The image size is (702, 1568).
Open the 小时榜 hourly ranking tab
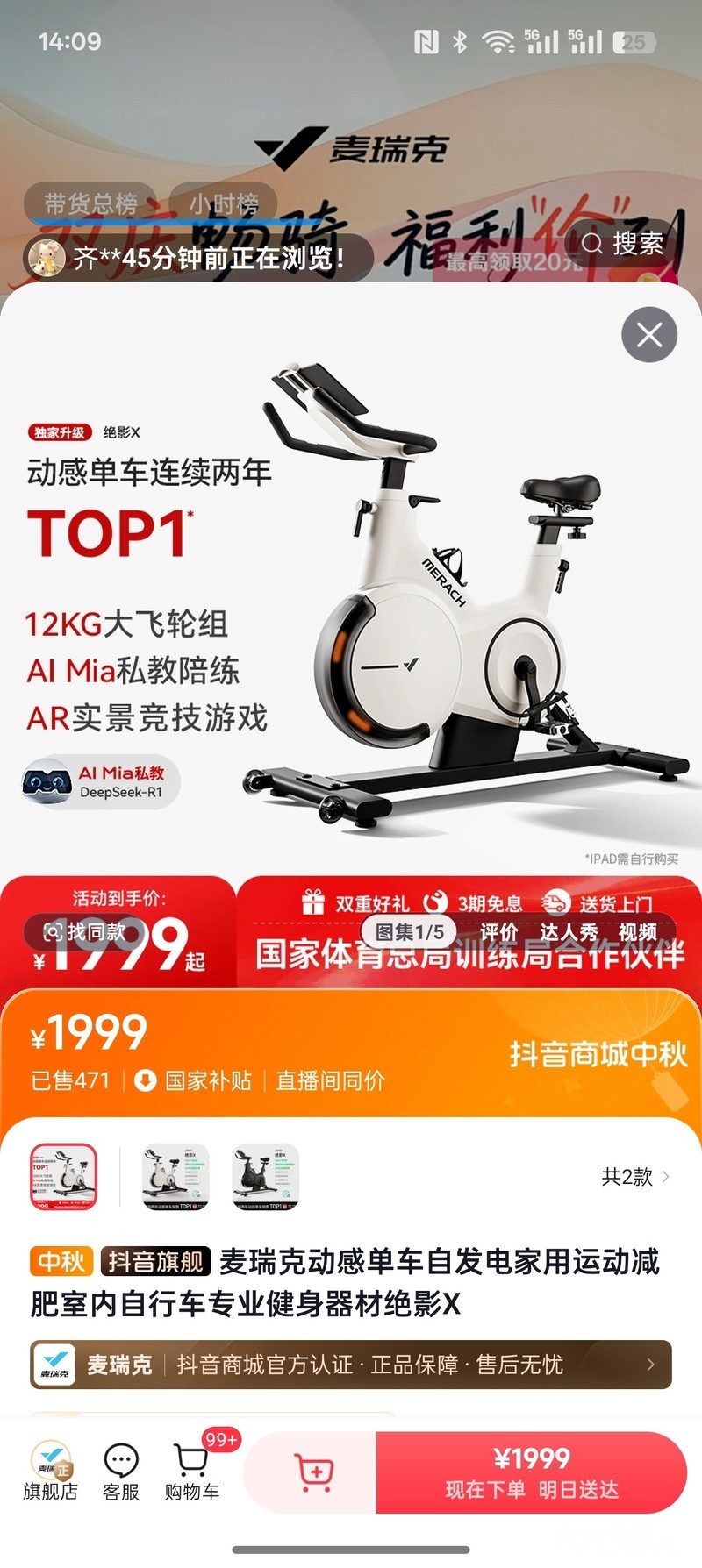pyautogui.click(x=224, y=204)
